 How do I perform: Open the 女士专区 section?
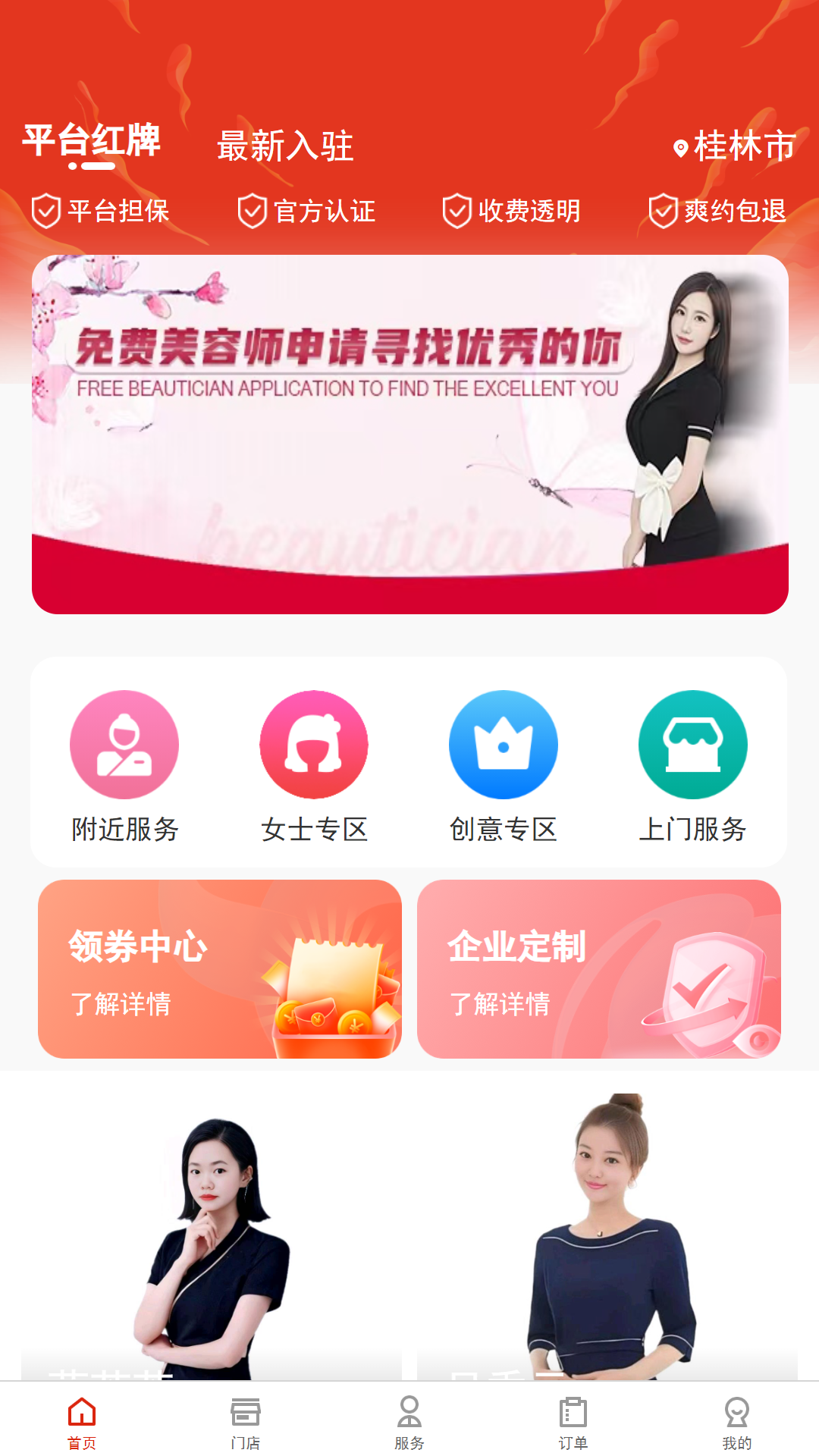pyautogui.click(x=314, y=766)
